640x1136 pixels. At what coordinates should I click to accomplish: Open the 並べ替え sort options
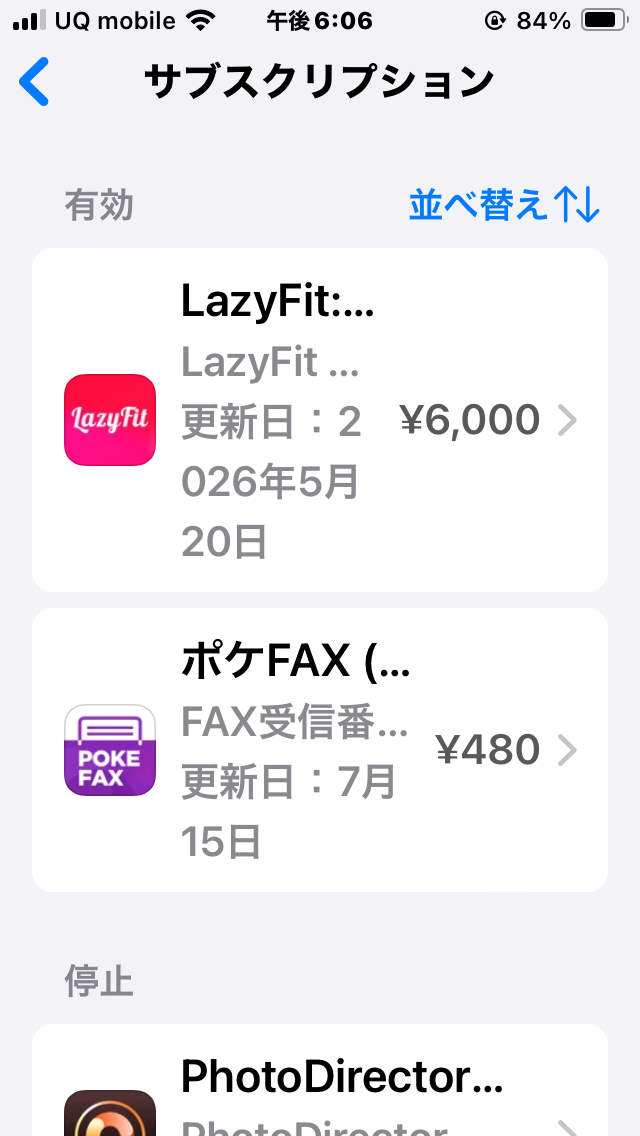click(x=503, y=205)
